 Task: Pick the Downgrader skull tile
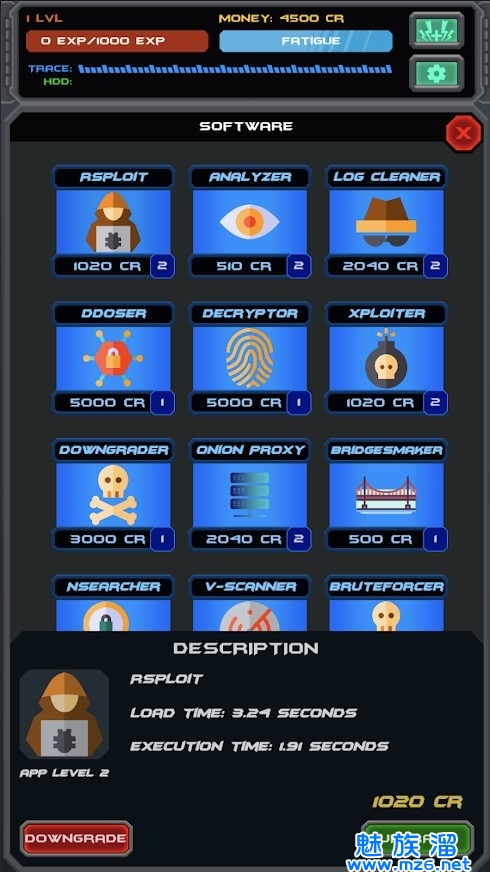[x=113, y=494]
